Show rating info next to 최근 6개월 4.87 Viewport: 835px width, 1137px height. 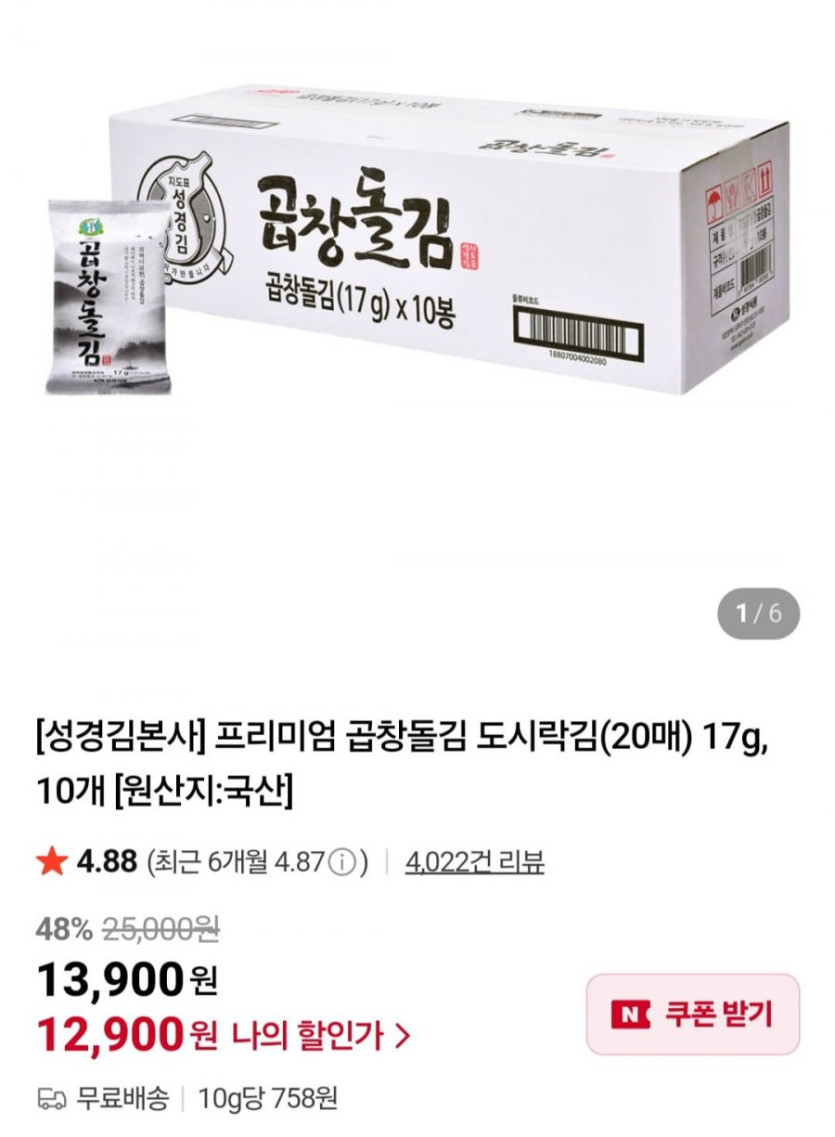click(x=342, y=862)
